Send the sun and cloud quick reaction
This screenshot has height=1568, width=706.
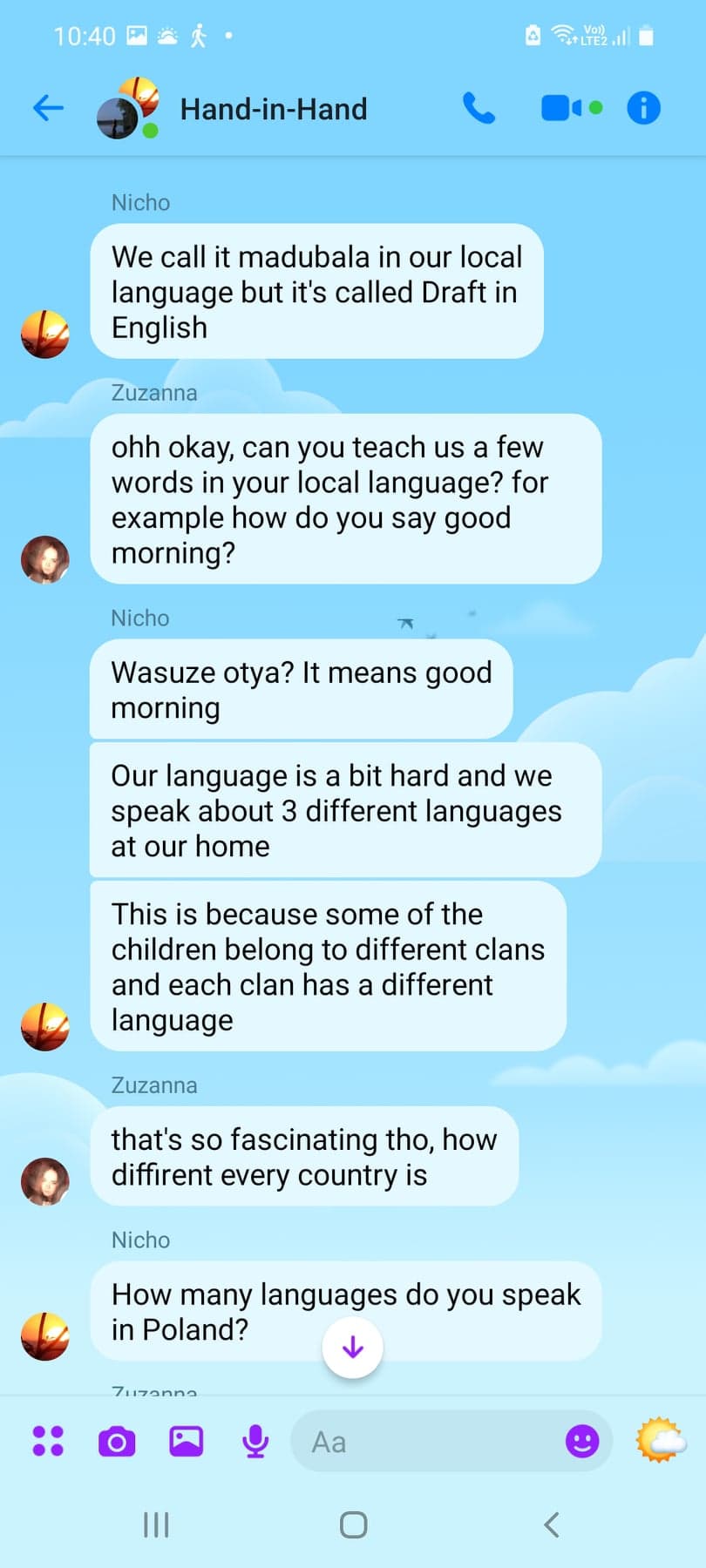point(661,1440)
